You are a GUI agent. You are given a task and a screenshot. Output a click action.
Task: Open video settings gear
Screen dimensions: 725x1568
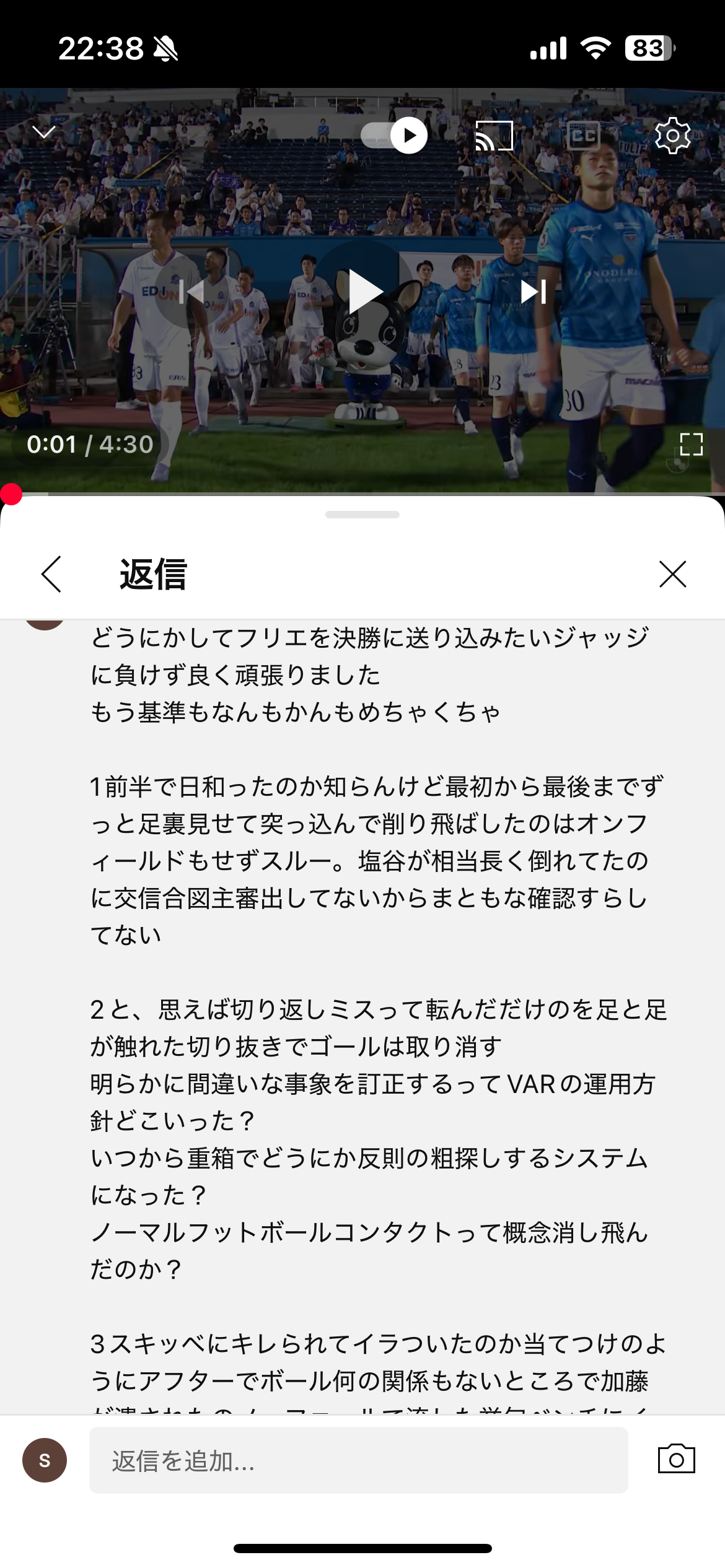tap(672, 136)
